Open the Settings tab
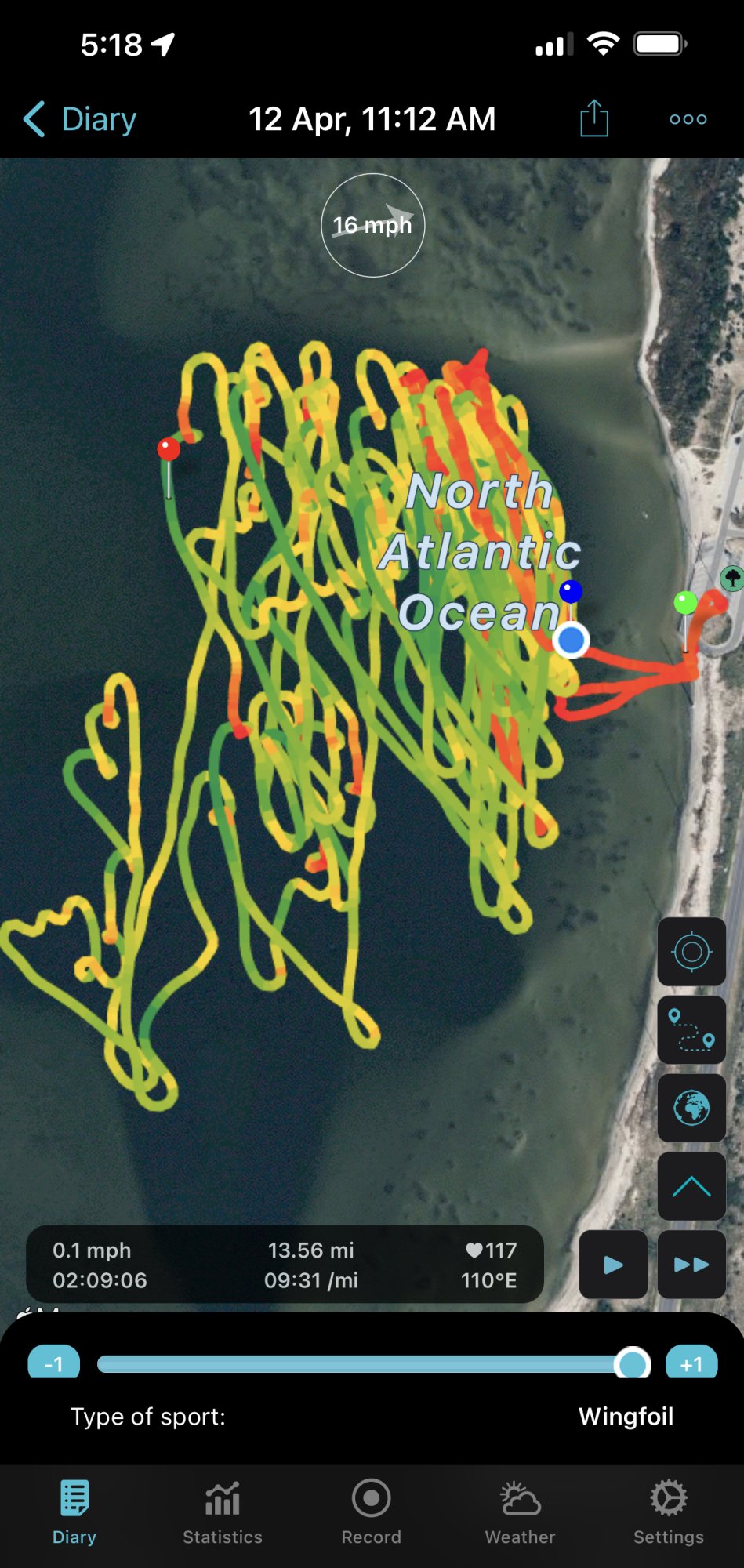The height and width of the screenshot is (1568, 744). (x=668, y=1513)
